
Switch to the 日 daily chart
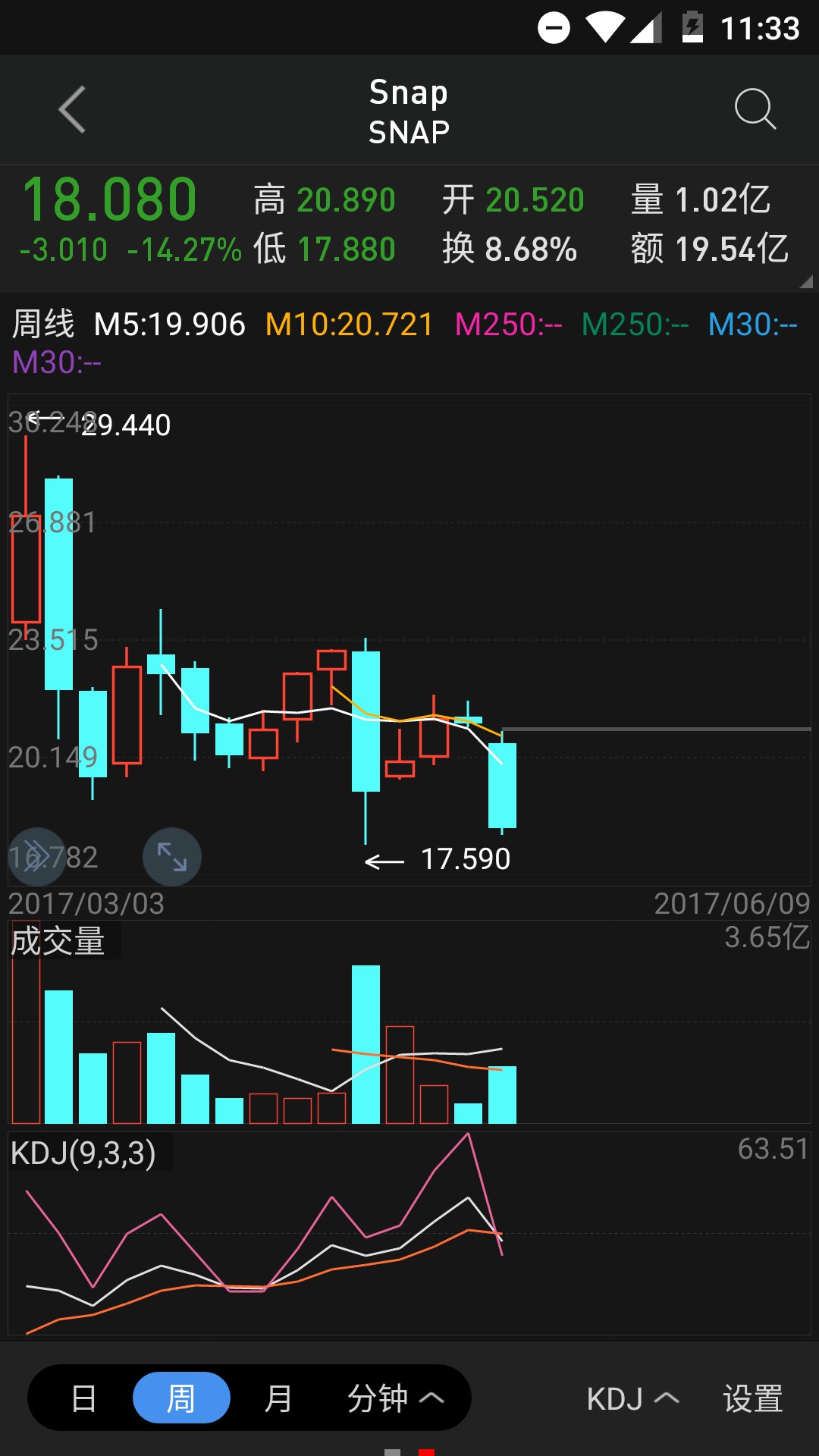83,1398
